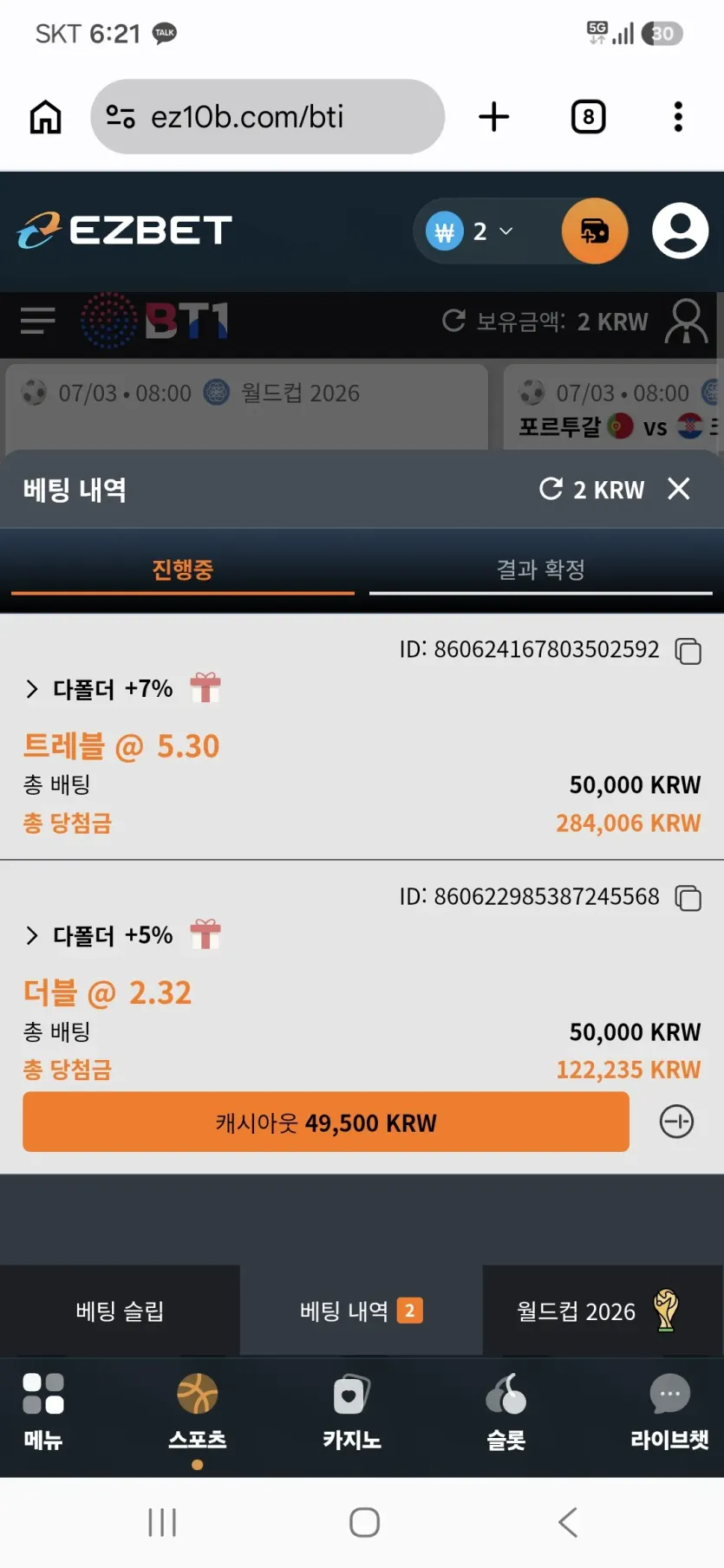Open the user profile avatar
Screen dimensions: 724x1568
(681, 231)
